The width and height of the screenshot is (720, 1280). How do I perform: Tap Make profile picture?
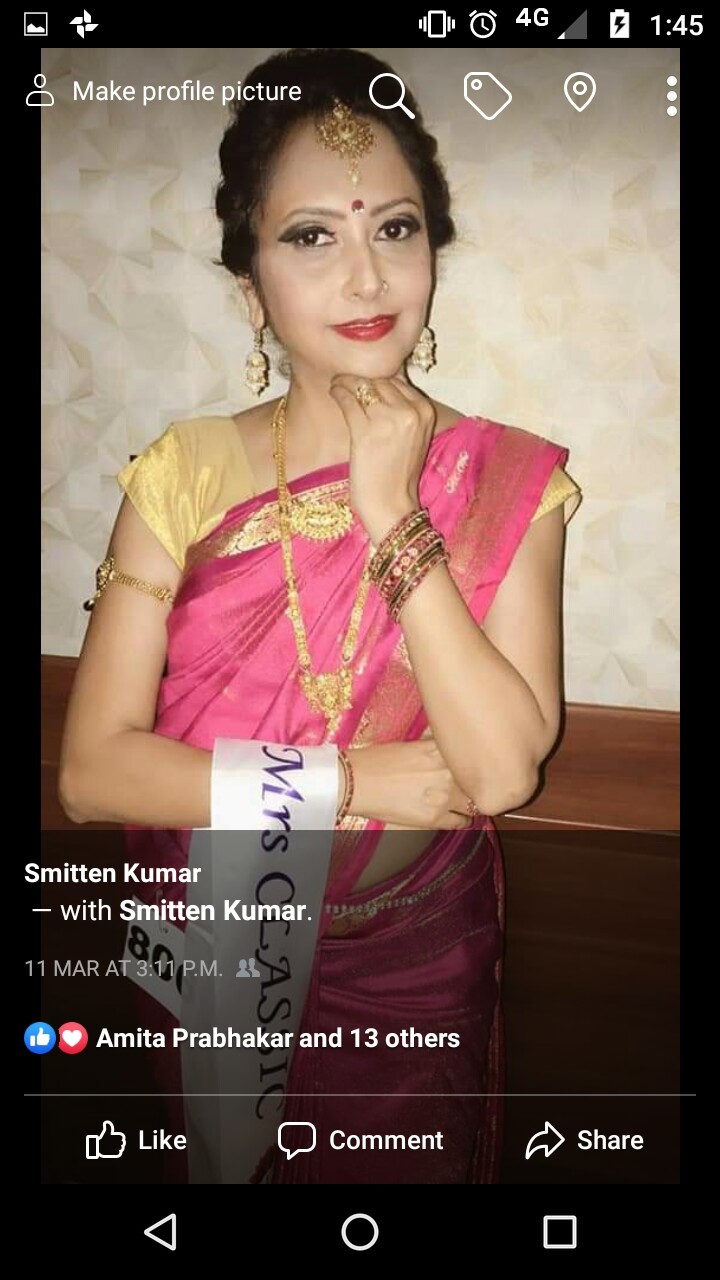pos(164,92)
